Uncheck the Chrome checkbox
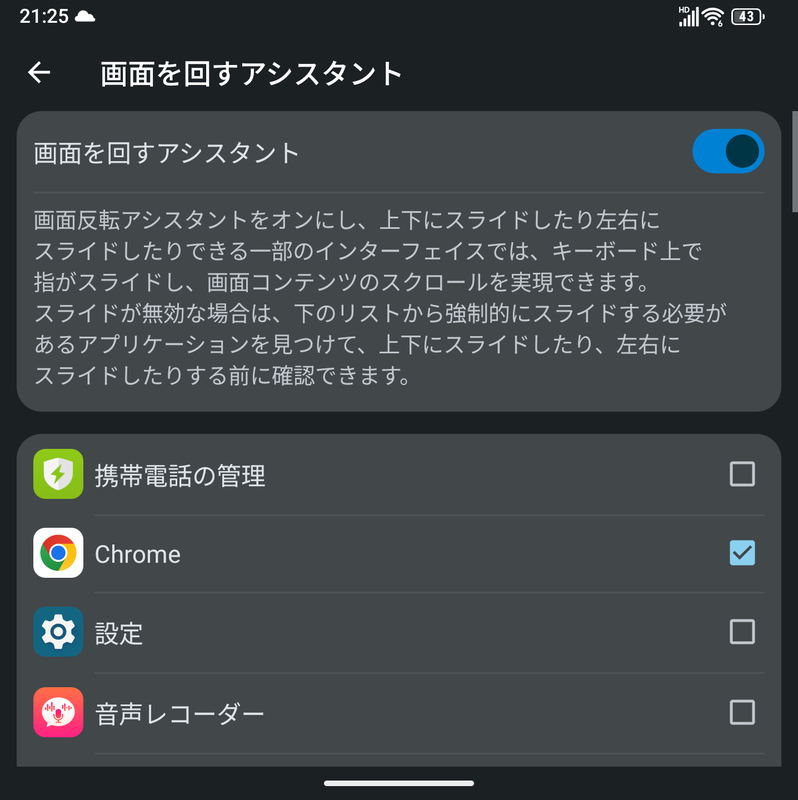 coord(742,553)
